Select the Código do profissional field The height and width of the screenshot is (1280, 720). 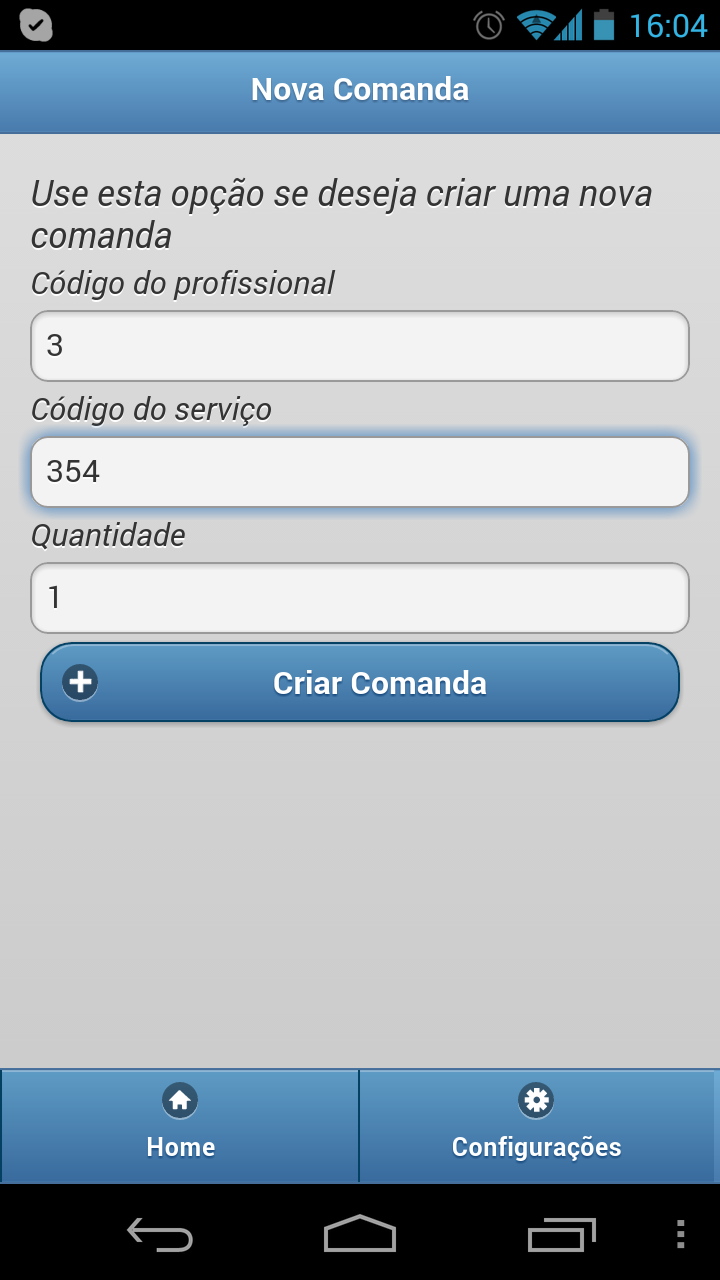coord(360,345)
